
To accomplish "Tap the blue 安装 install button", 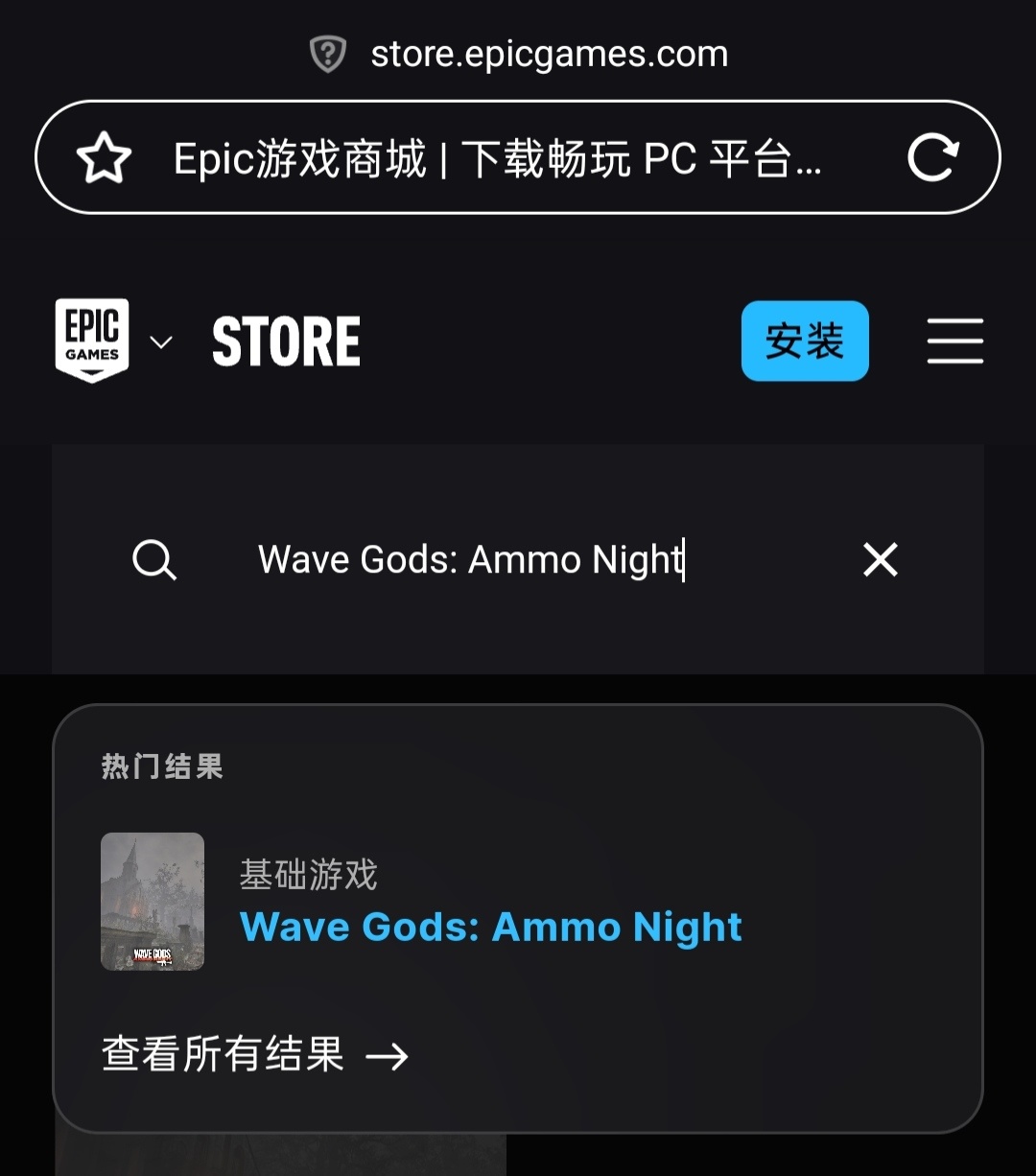I will click(x=804, y=341).
